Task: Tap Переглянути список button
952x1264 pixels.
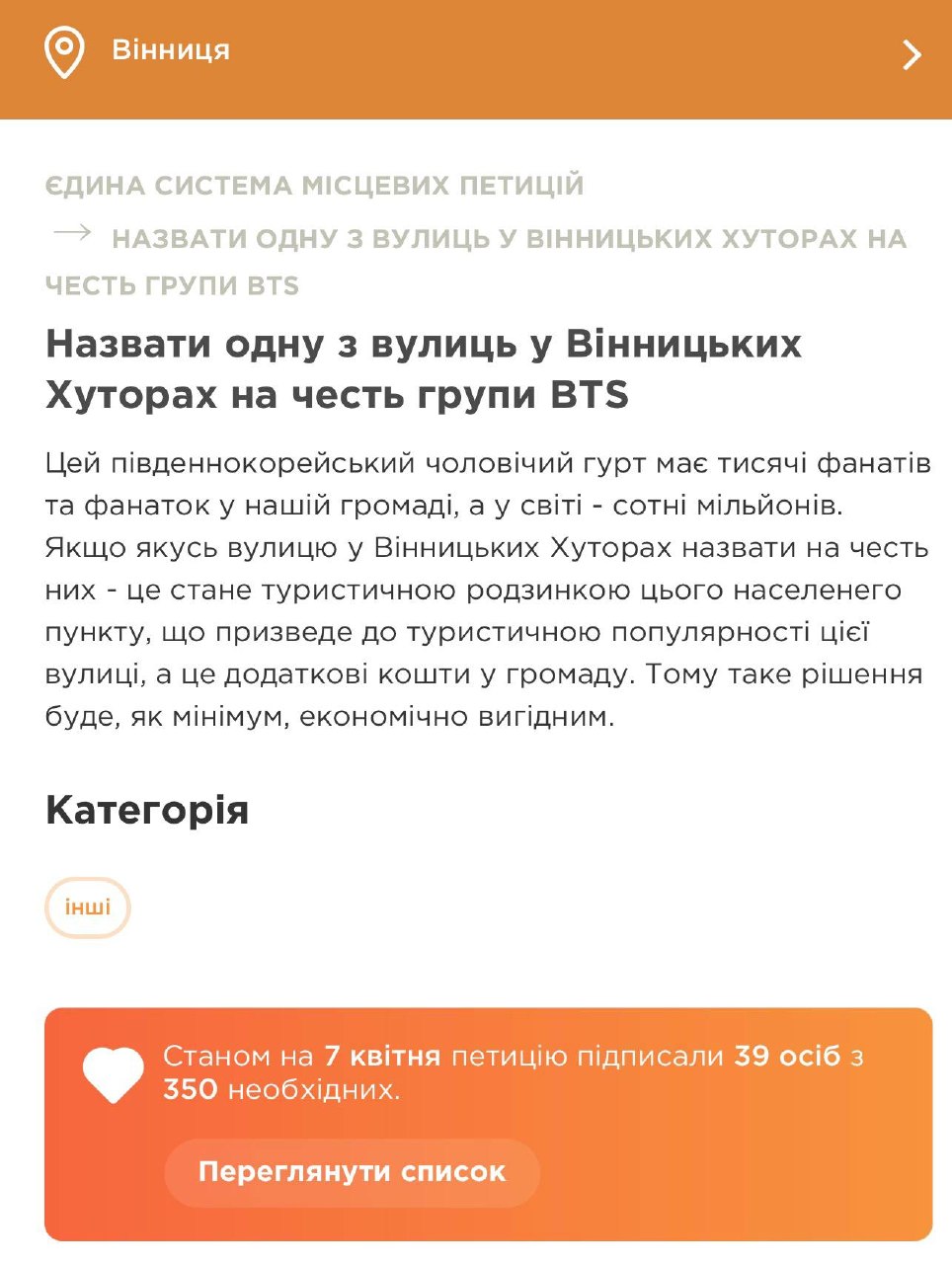Action: point(352,1172)
